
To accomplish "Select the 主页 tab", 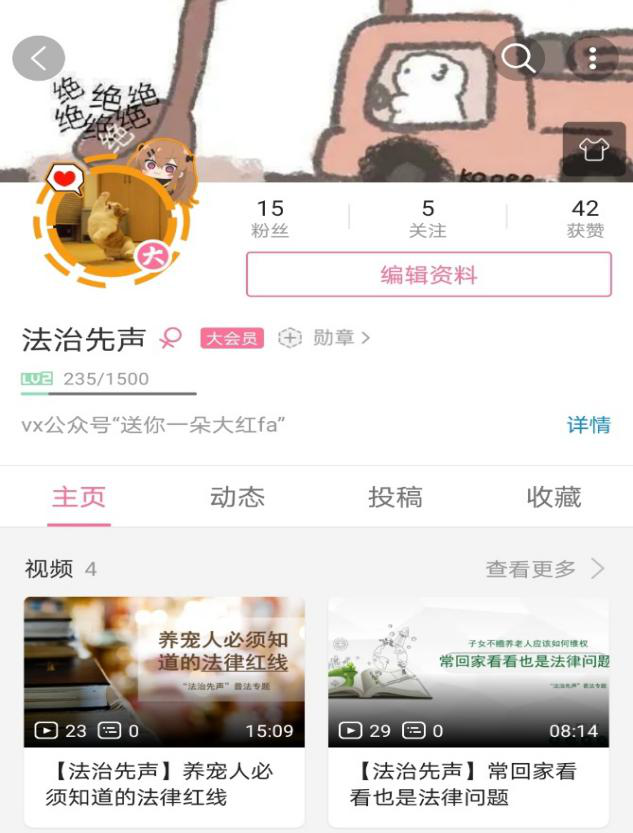I will [79, 497].
